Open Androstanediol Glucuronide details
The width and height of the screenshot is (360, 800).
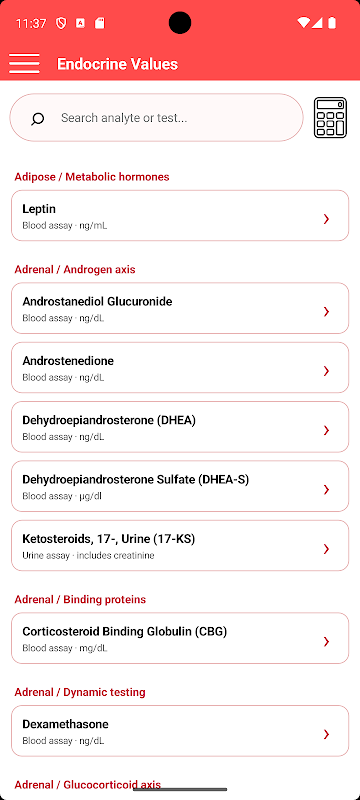point(180,308)
